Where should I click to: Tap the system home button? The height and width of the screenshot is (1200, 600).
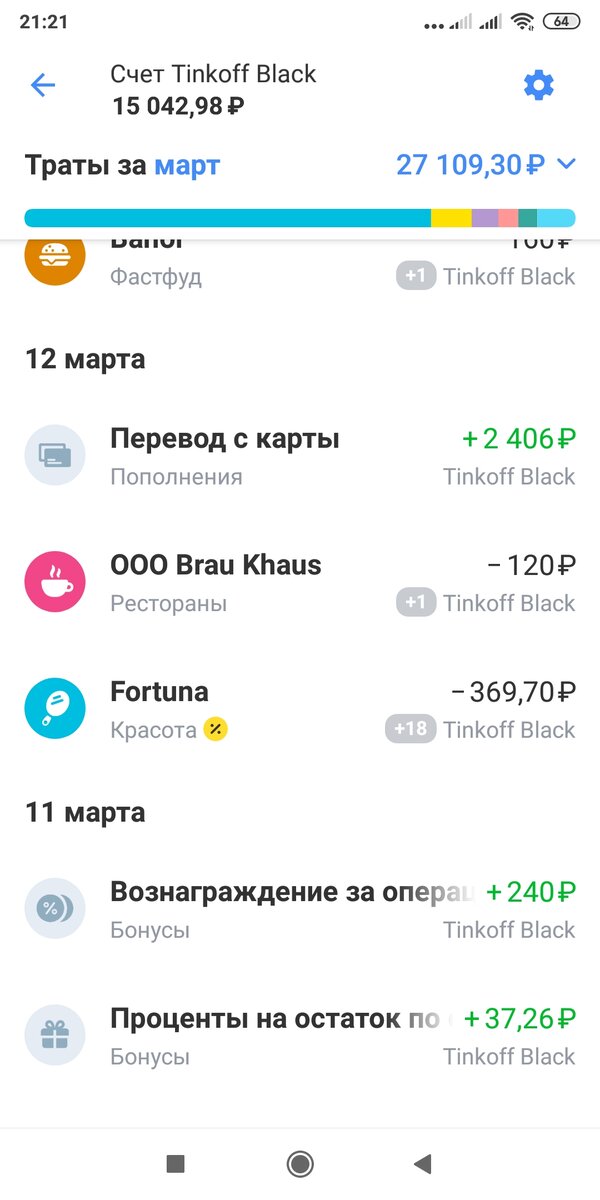tap(300, 1163)
